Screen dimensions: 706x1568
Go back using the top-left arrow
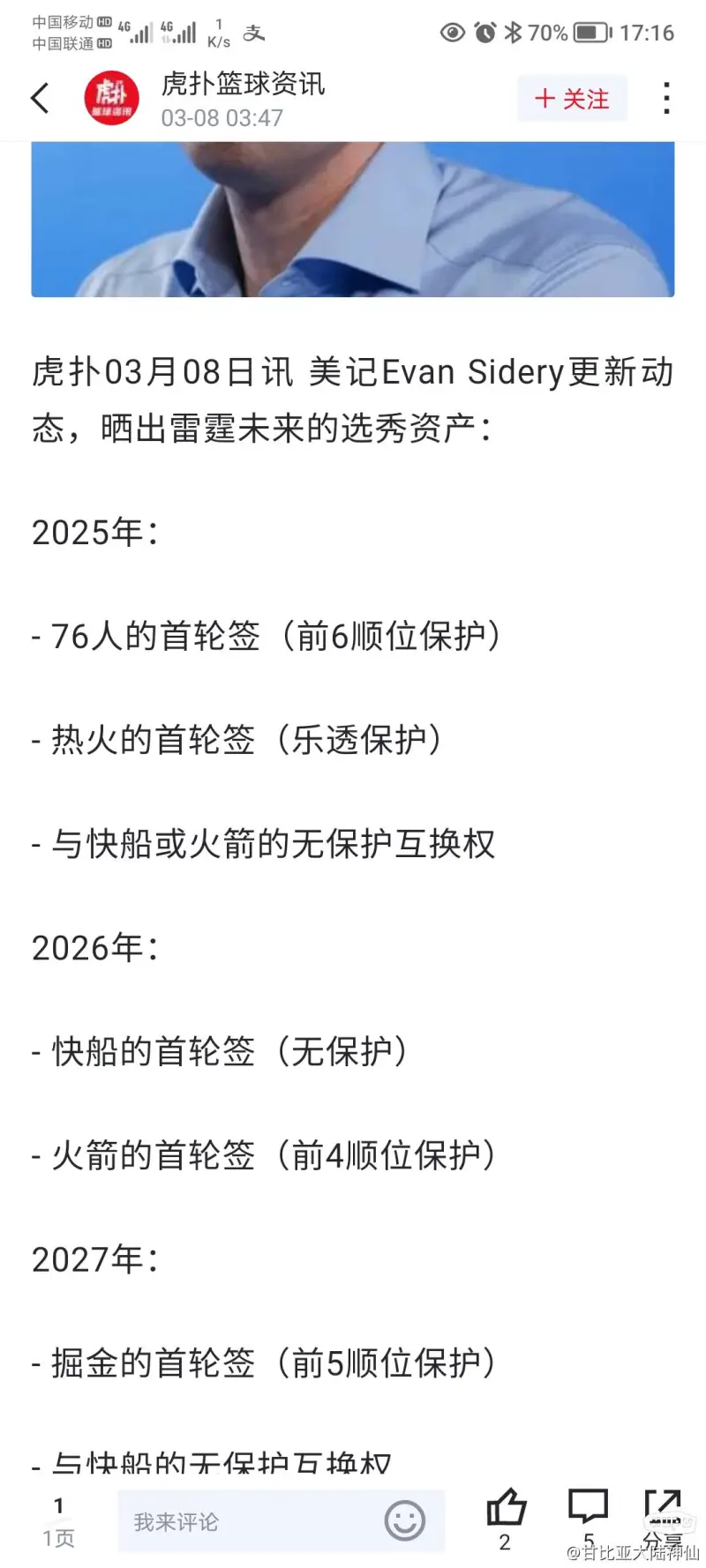[x=40, y=98]
